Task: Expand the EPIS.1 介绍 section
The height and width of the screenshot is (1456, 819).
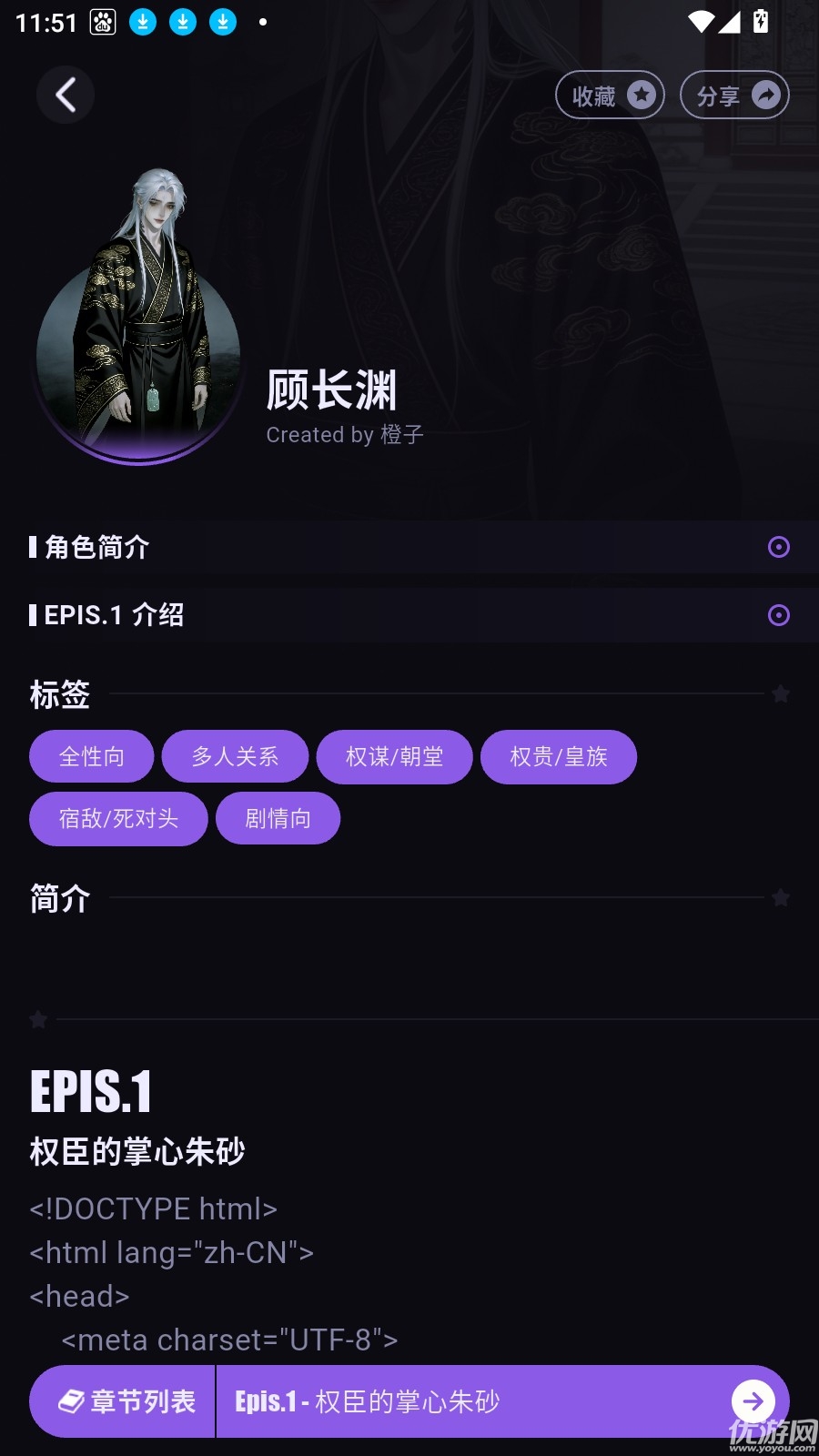Action: pyautogui.click(x=778, y=615)
